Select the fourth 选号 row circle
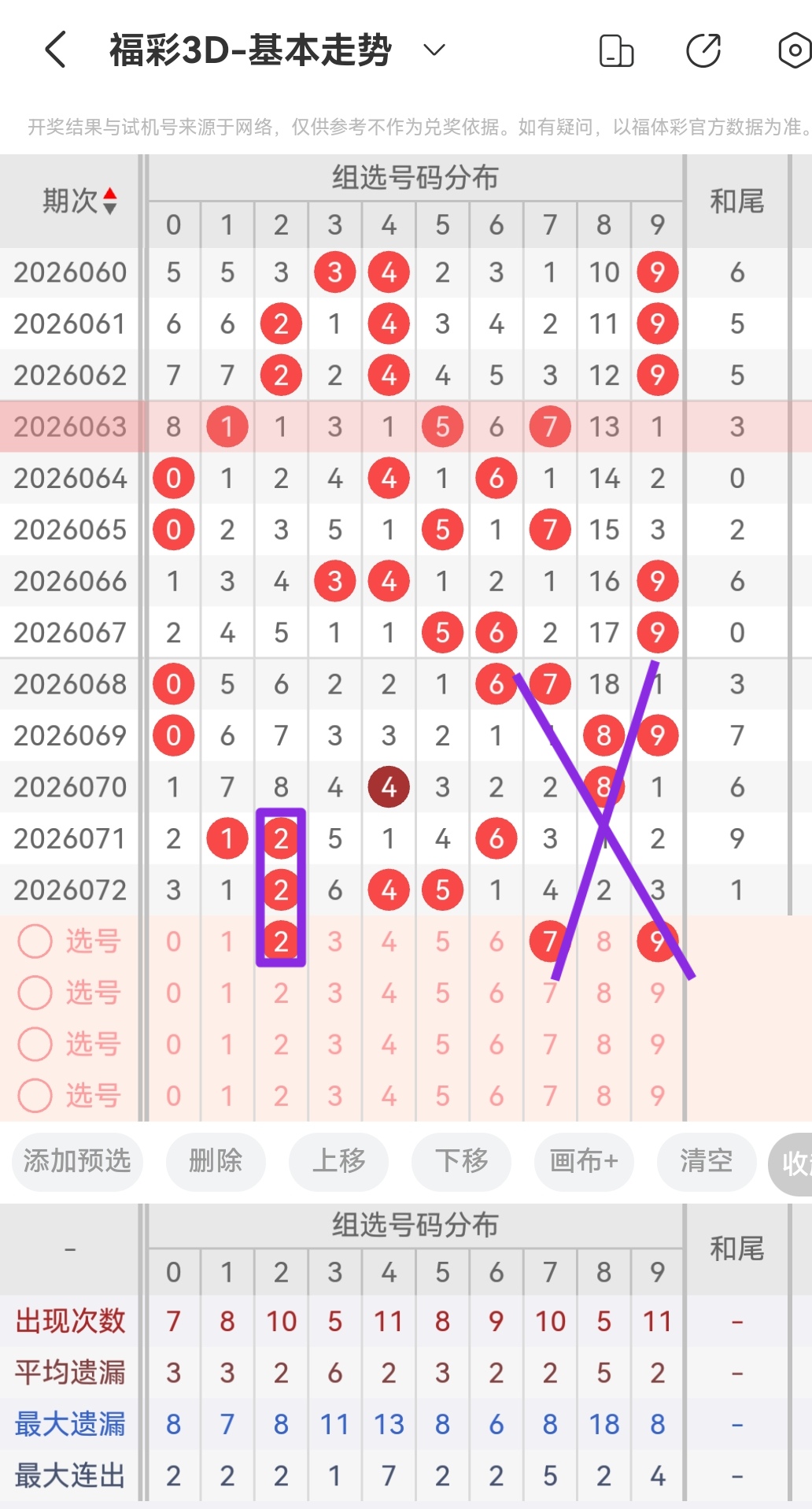This screenshot has height=1509, width=812. [35, 1095]
